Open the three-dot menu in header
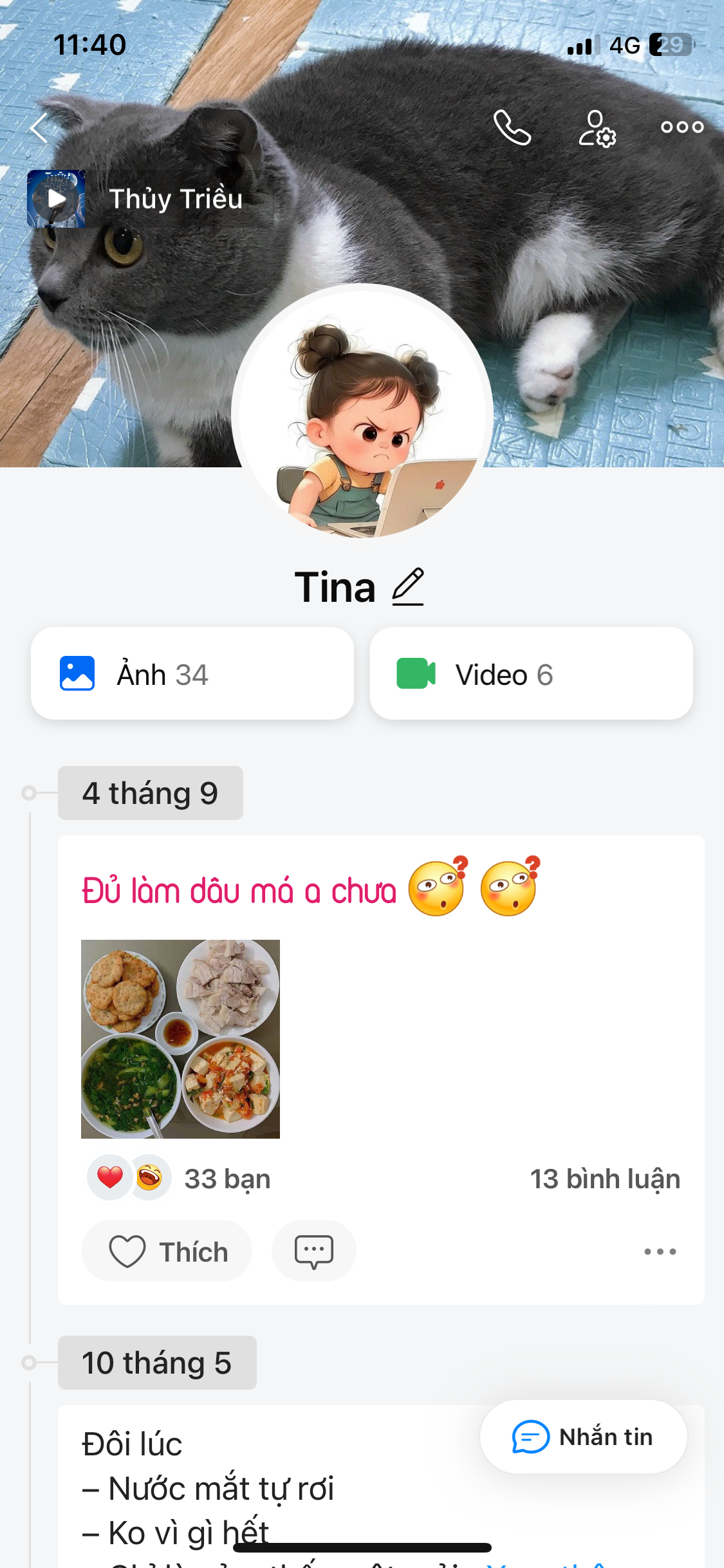This screenshot has height=1568, width=724. click(x=682, y=127)
